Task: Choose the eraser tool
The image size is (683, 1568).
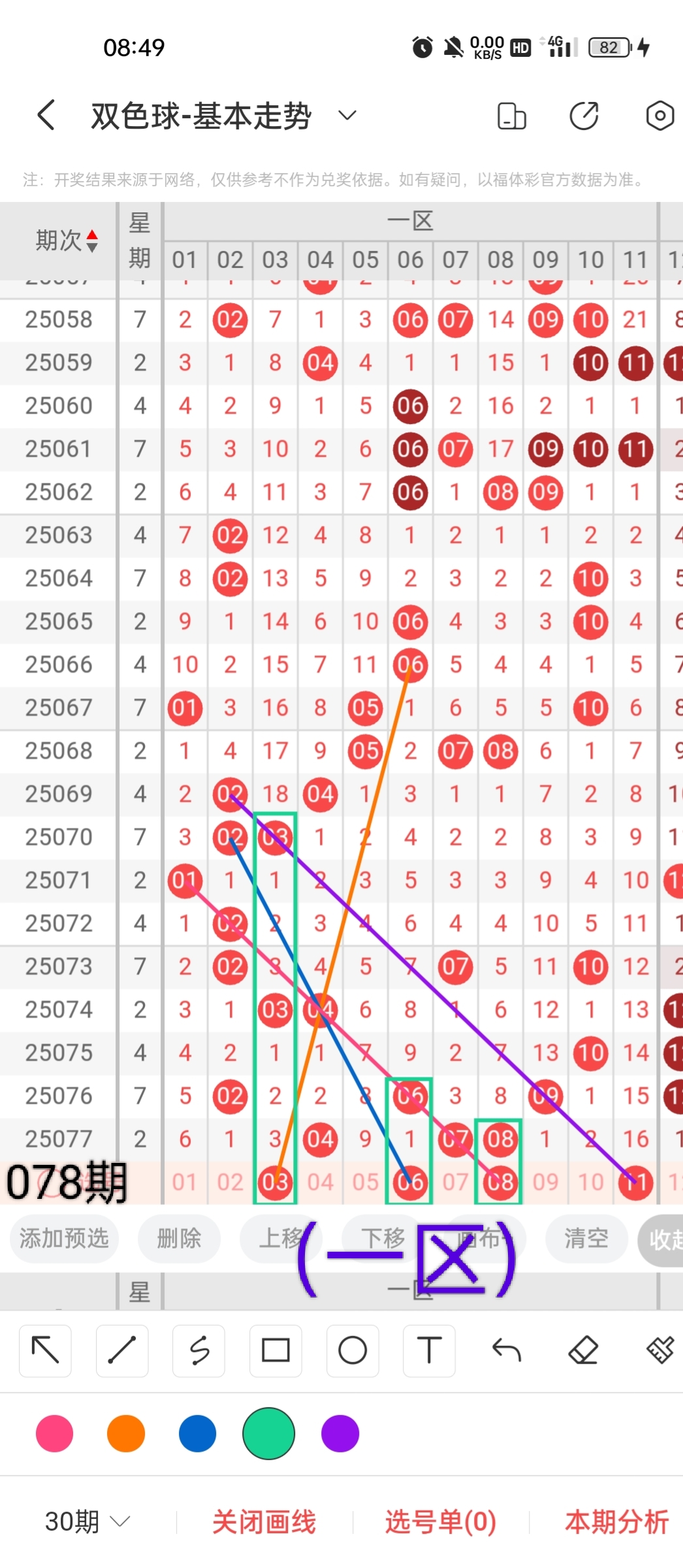Action: [583, 1350]
